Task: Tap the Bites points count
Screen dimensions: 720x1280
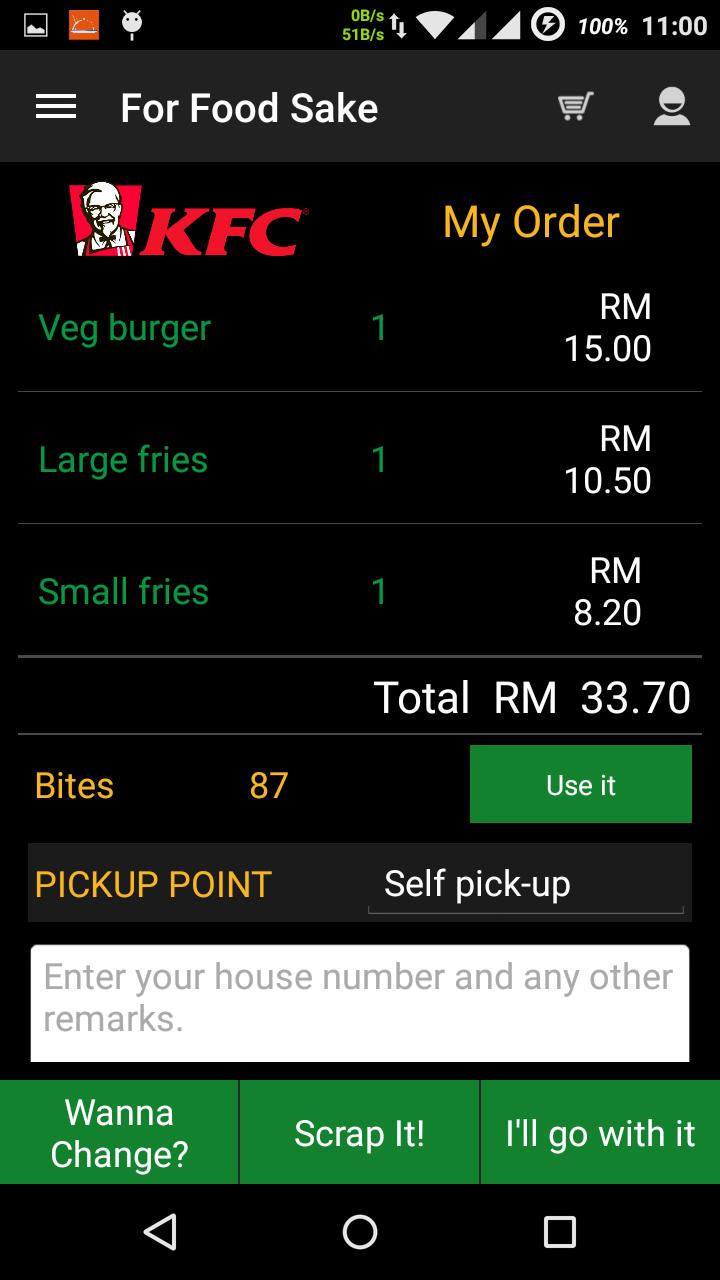Action: (268, 785)
